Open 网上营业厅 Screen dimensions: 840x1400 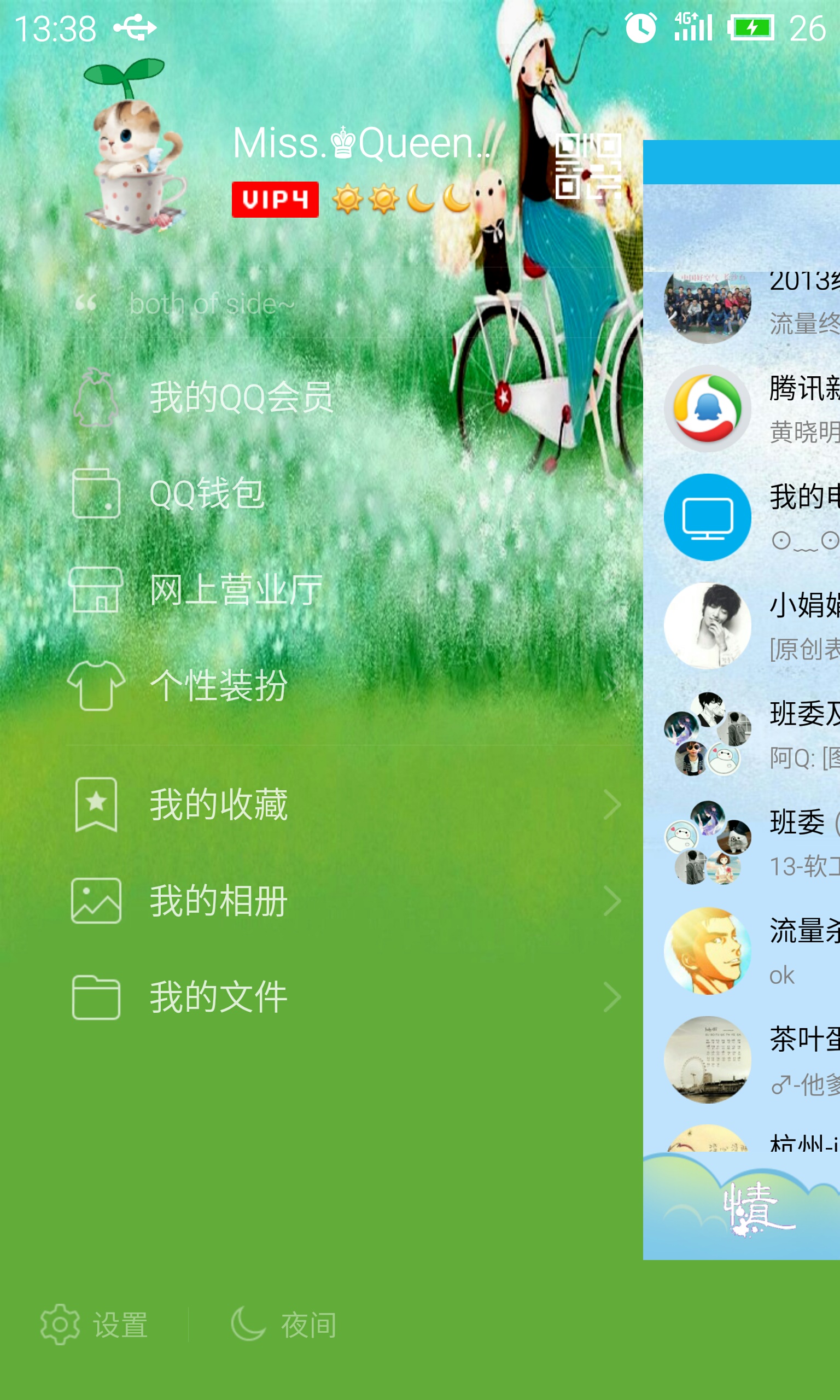[235, 590]
